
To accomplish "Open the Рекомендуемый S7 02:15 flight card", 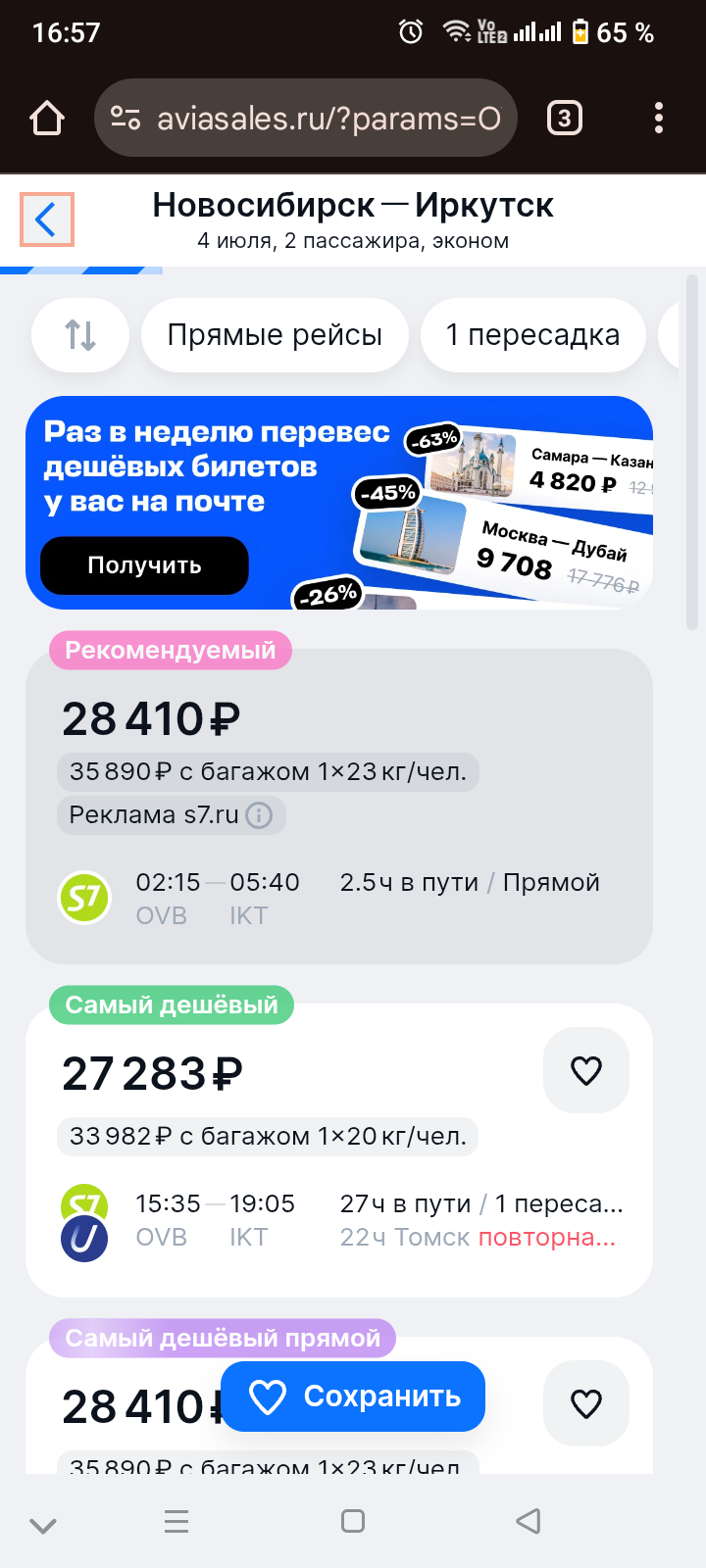I will (339, 807).
